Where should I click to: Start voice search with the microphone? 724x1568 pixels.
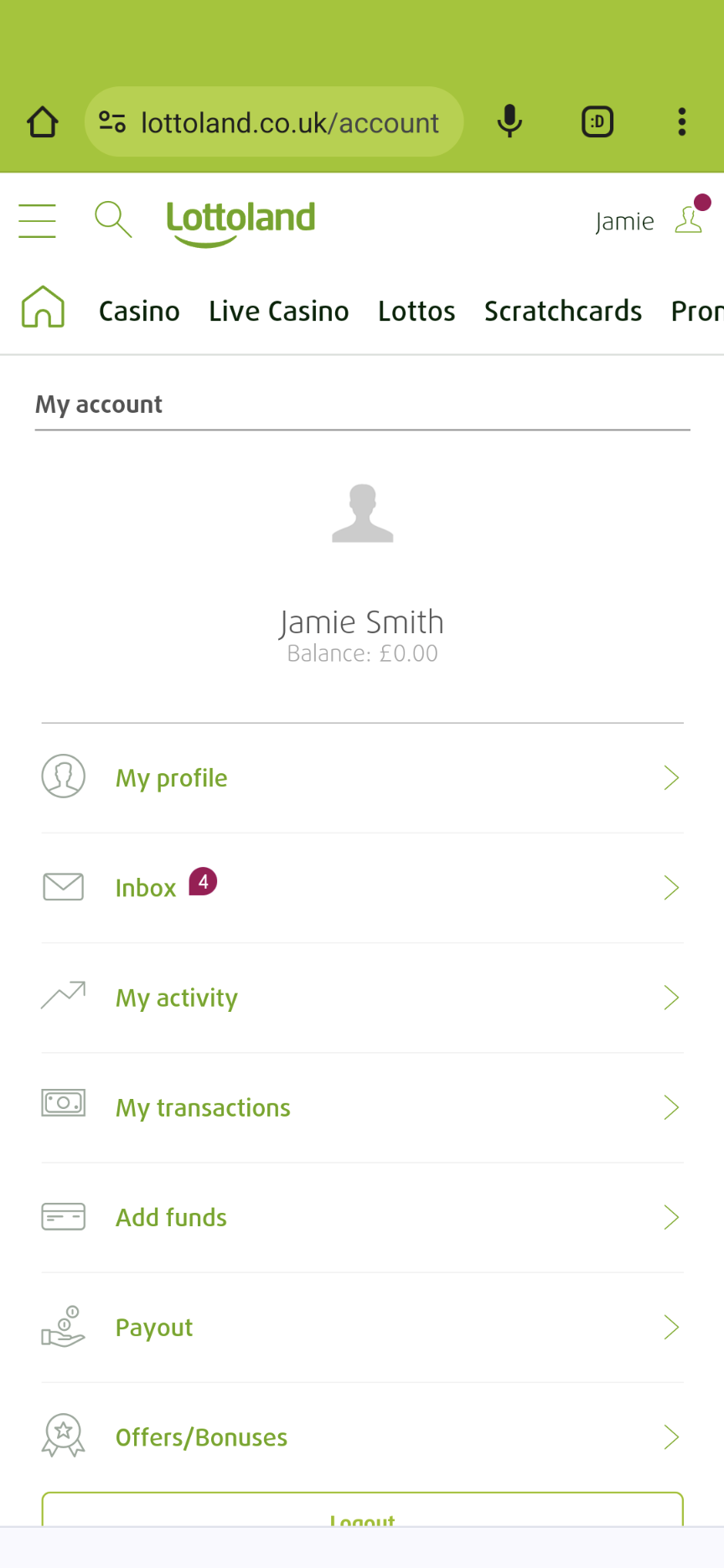(509, 122)
